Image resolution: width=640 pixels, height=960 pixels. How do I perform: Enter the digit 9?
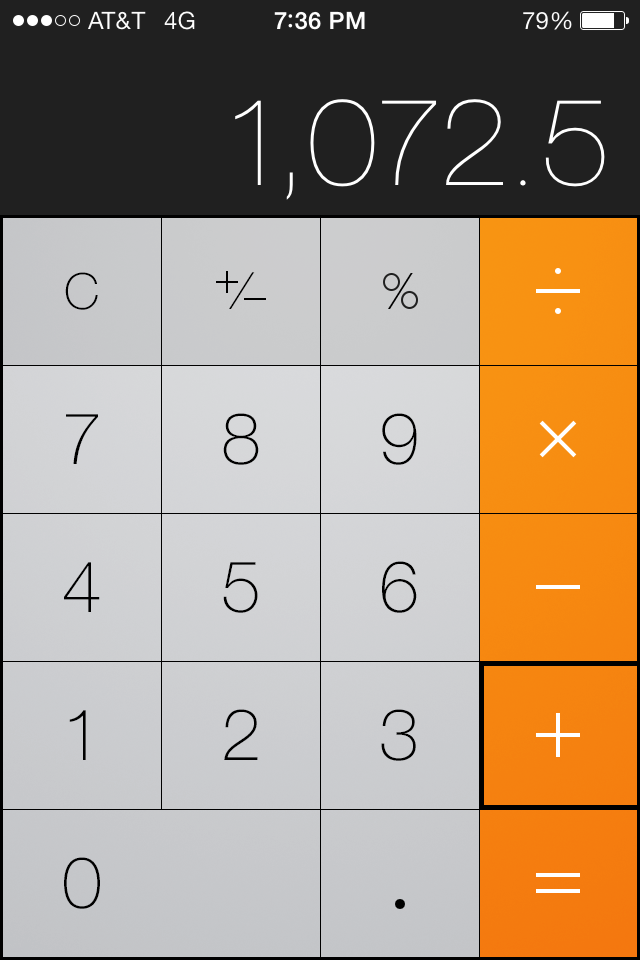(x=400, y=440)
